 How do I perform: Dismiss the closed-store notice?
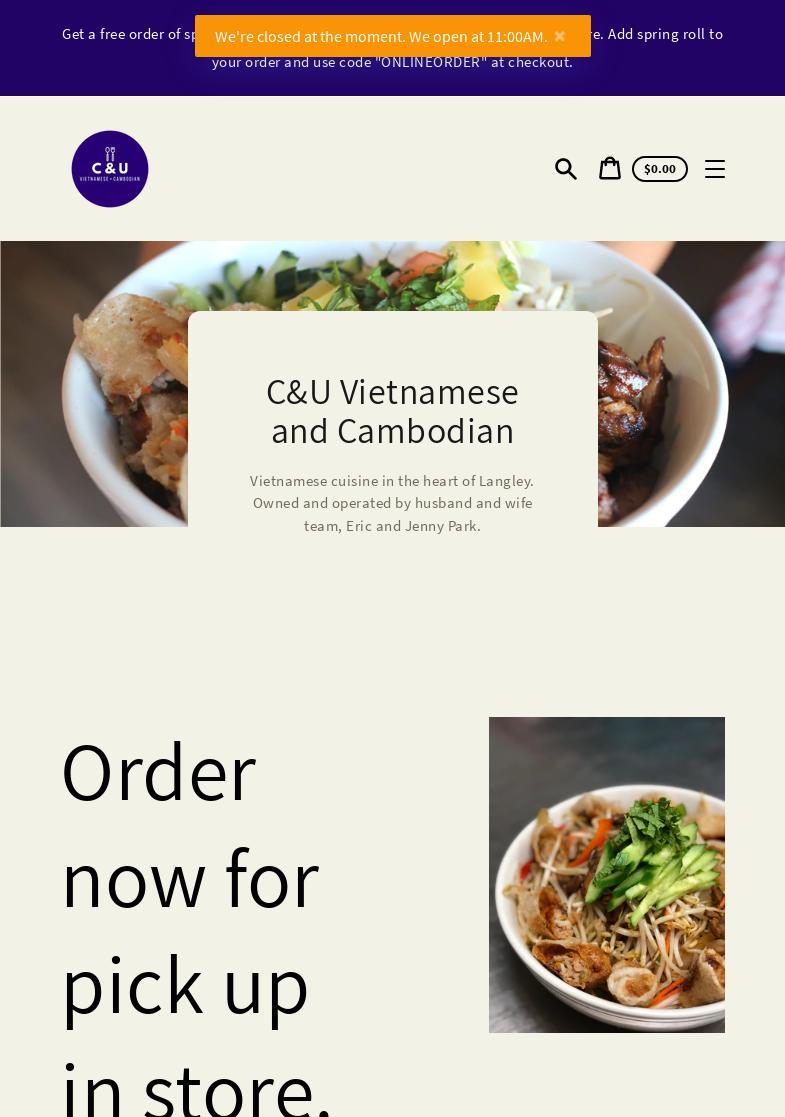(x=560, y=36)
